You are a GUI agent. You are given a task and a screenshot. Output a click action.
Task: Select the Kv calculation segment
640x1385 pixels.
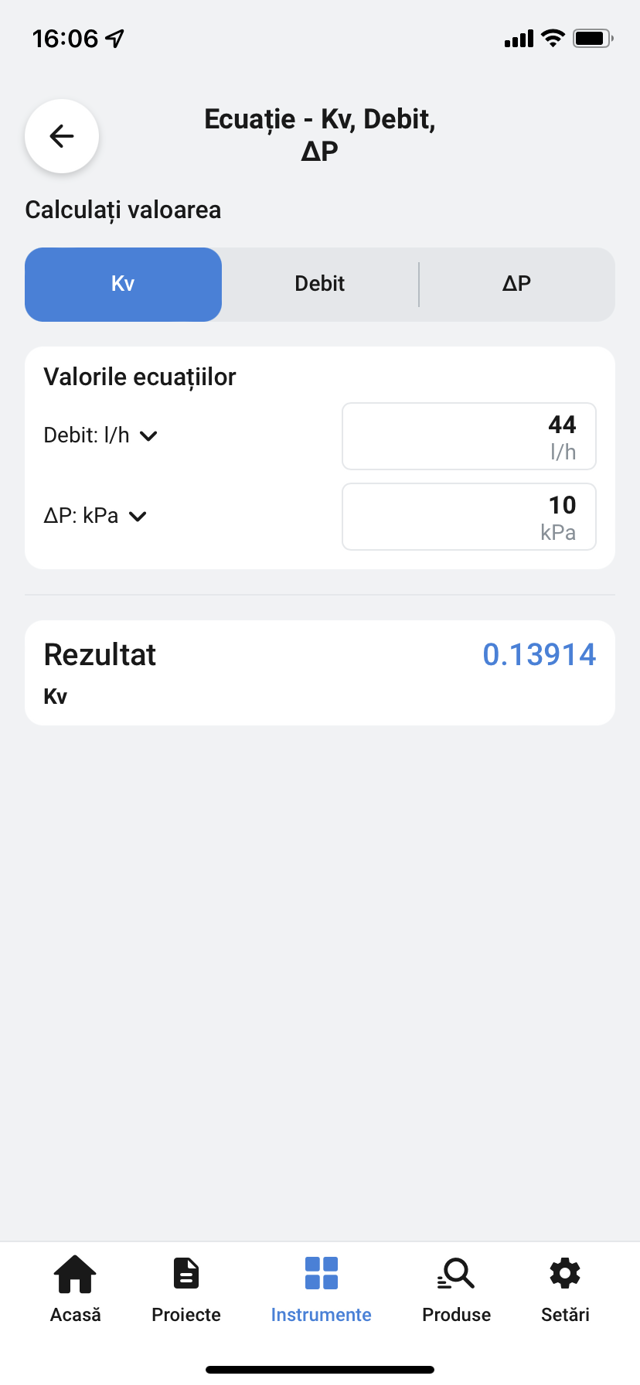coord(123,284)
